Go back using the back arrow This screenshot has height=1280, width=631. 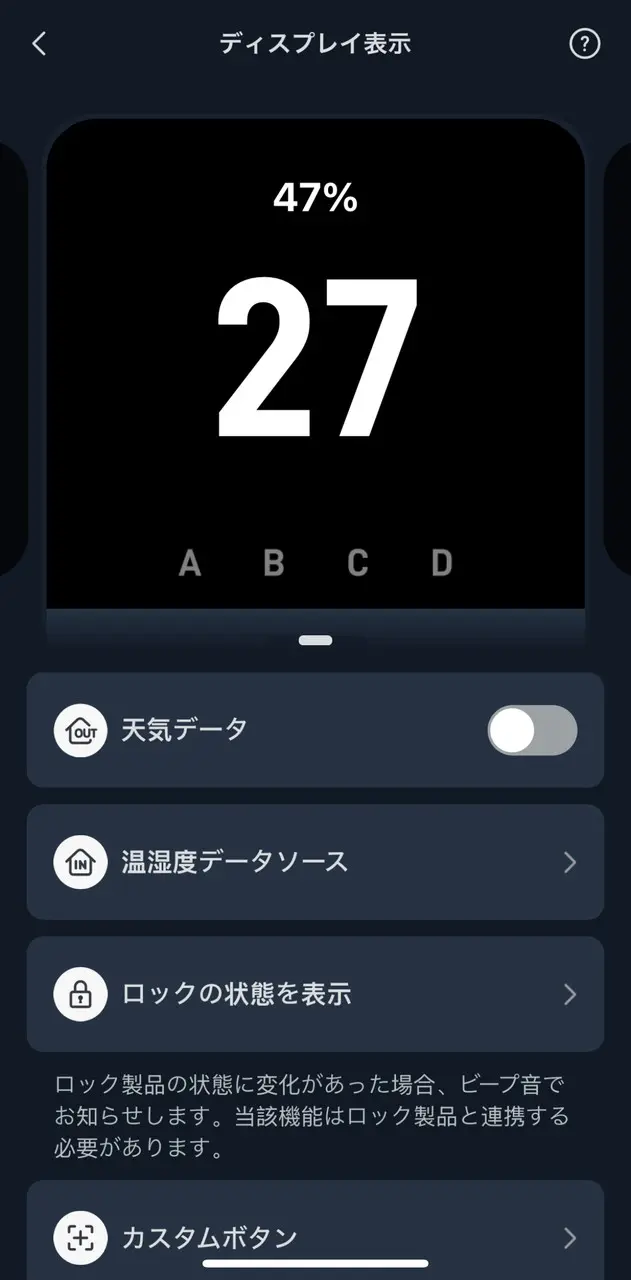(39, 44)
